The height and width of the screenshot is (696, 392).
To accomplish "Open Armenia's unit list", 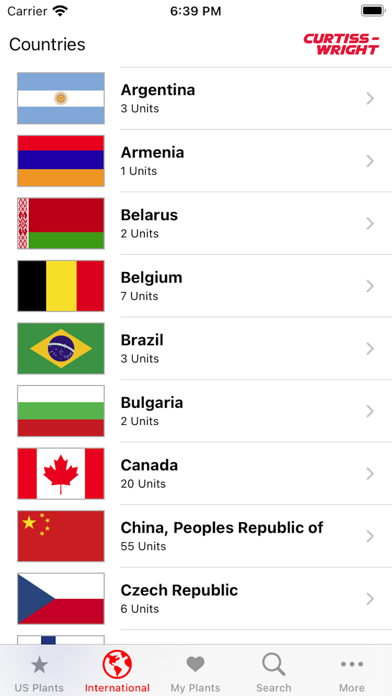I will click(x=196, y=161).
